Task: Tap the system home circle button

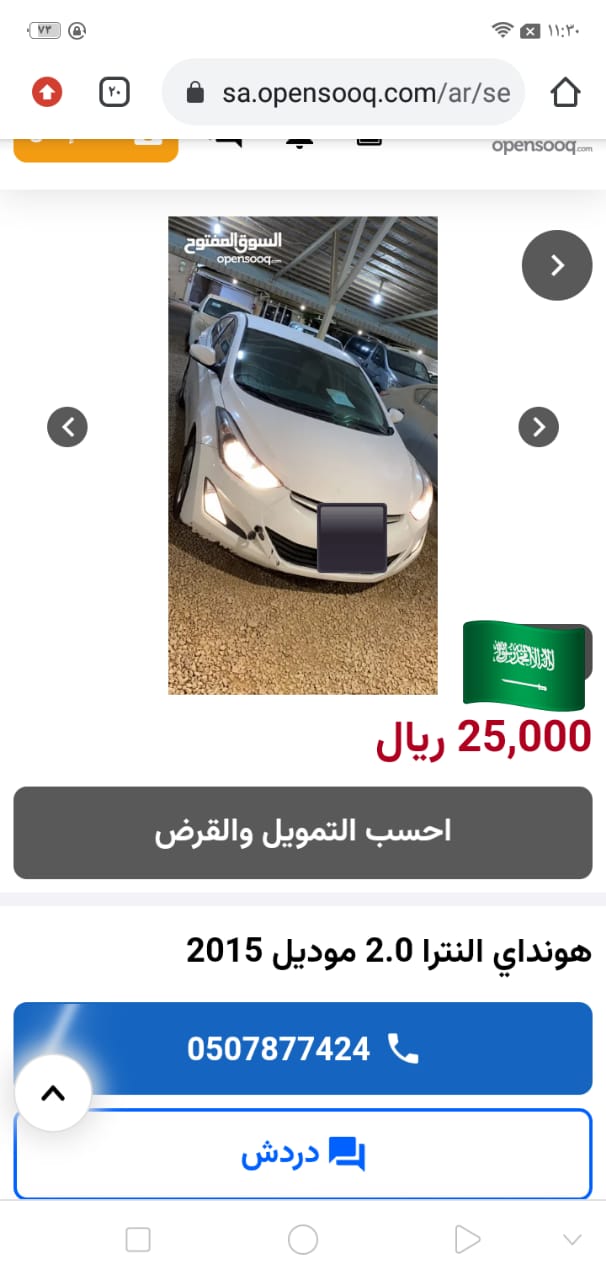Action: tap(303, 1240)
